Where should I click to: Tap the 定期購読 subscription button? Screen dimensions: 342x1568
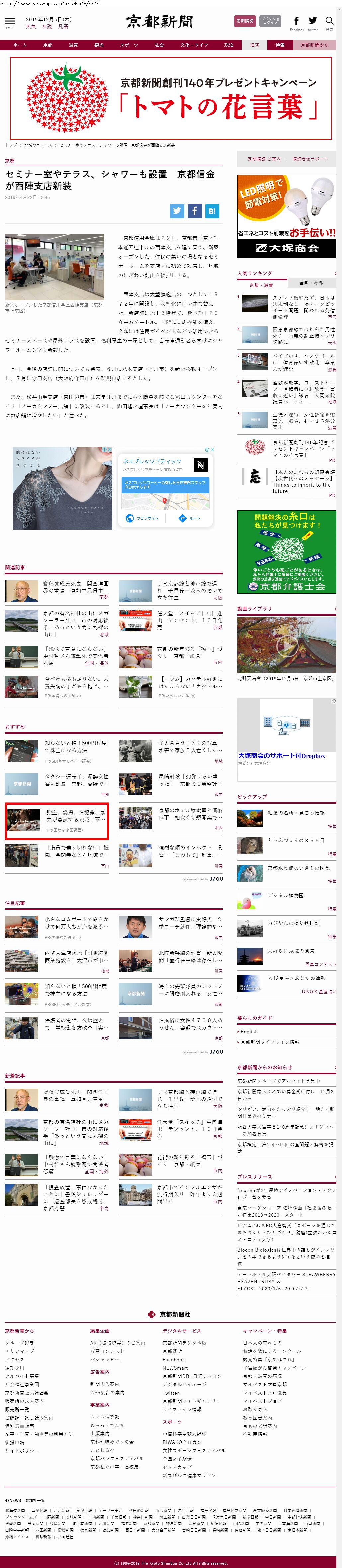click(x=245, y=21)
